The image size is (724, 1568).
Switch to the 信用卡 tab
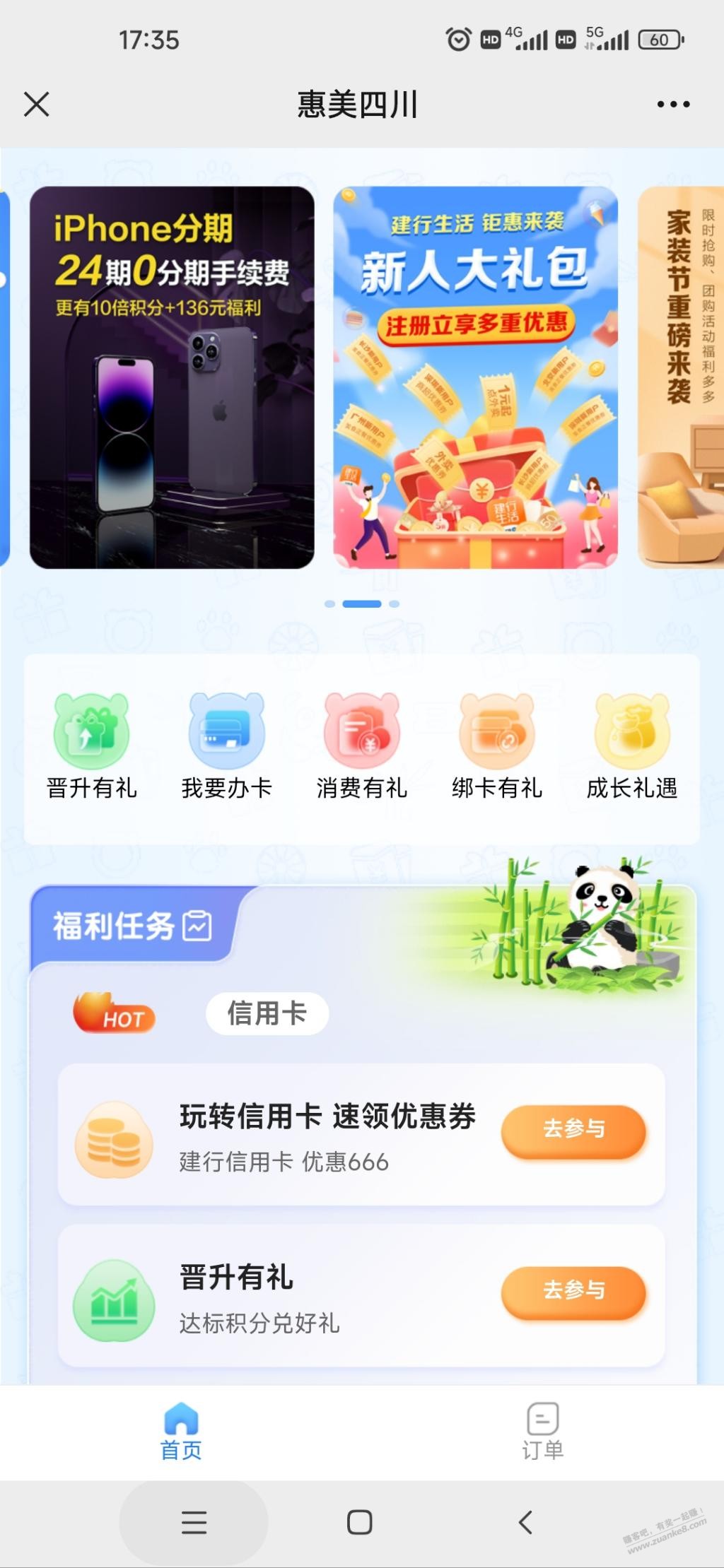point(267,1013)
